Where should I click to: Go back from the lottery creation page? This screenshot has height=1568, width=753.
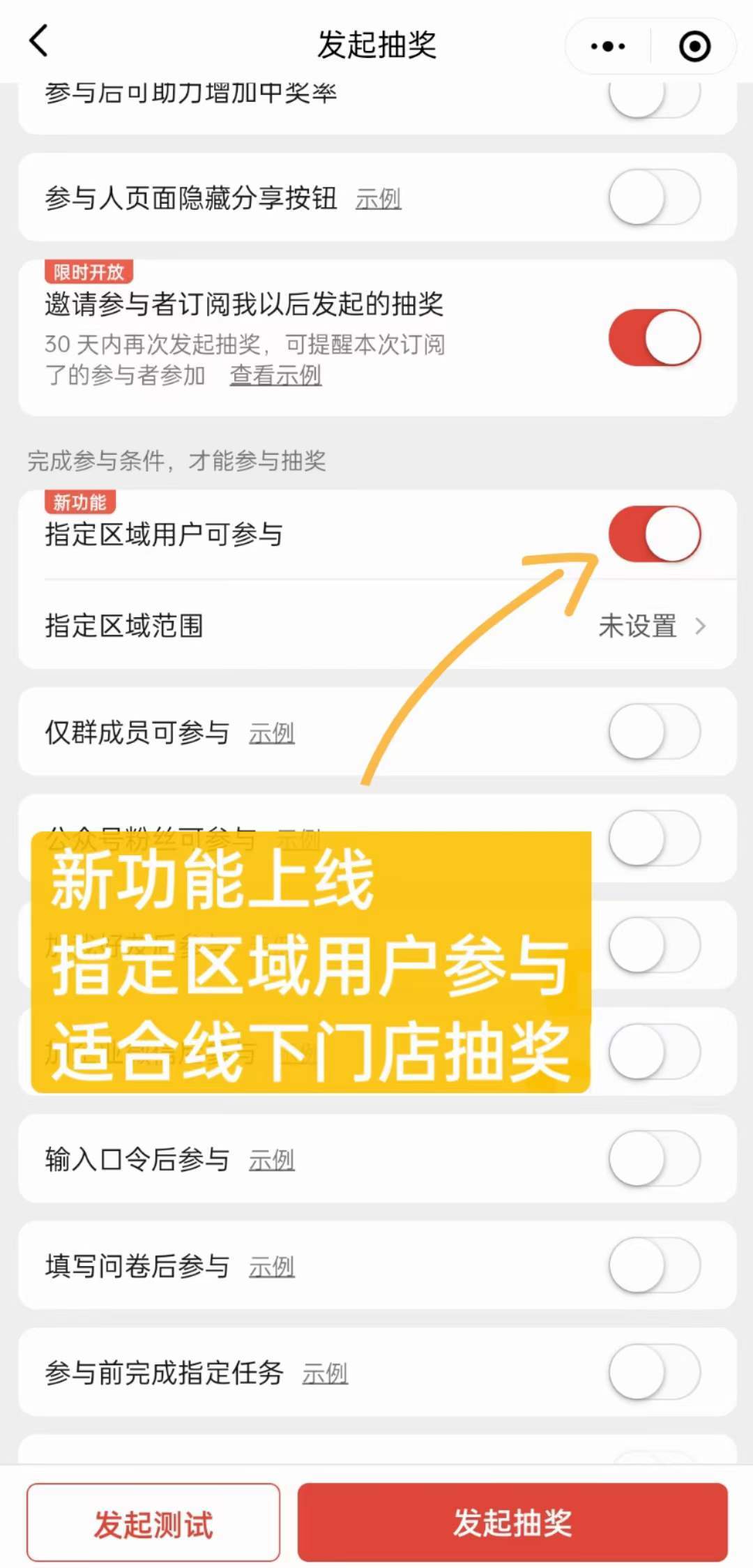40,42
